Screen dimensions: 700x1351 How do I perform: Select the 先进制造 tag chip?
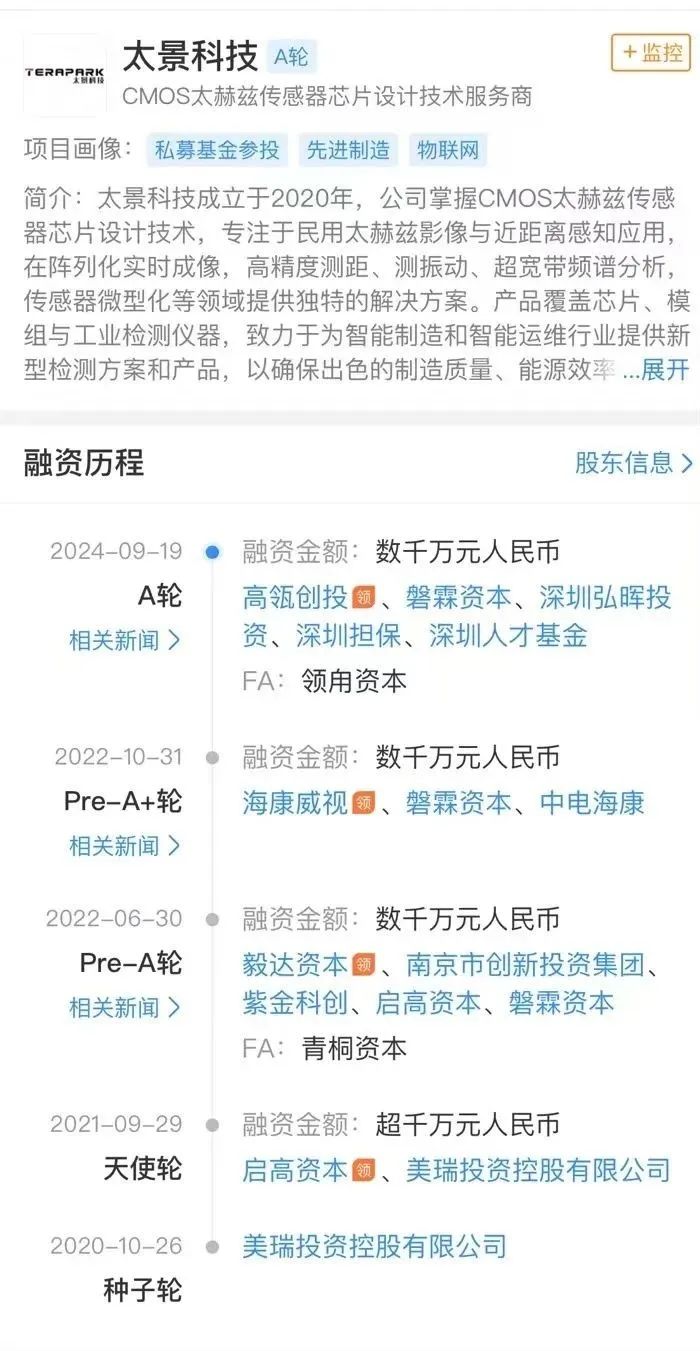[348, 150]
